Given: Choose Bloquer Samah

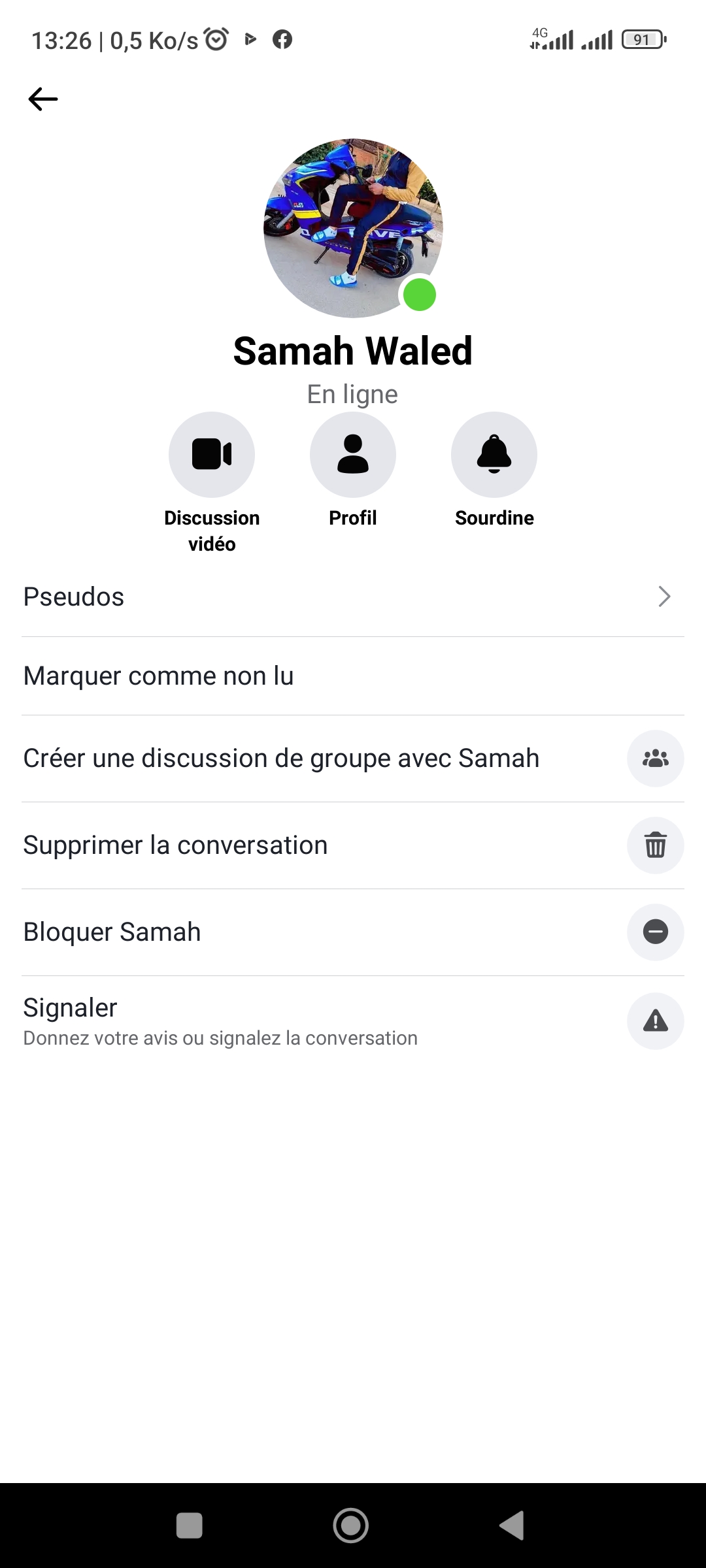Looking at the screenshot, I should [353, 932].
